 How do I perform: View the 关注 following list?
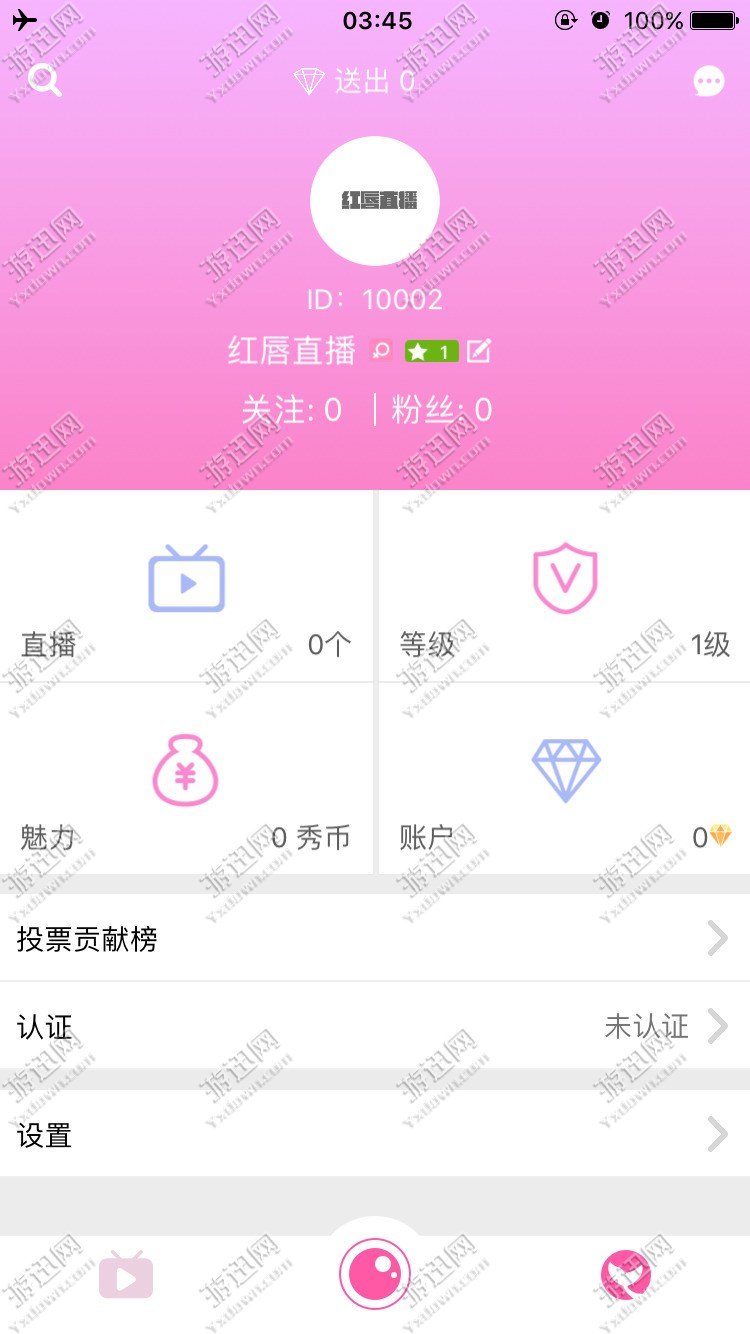point(291,410)
